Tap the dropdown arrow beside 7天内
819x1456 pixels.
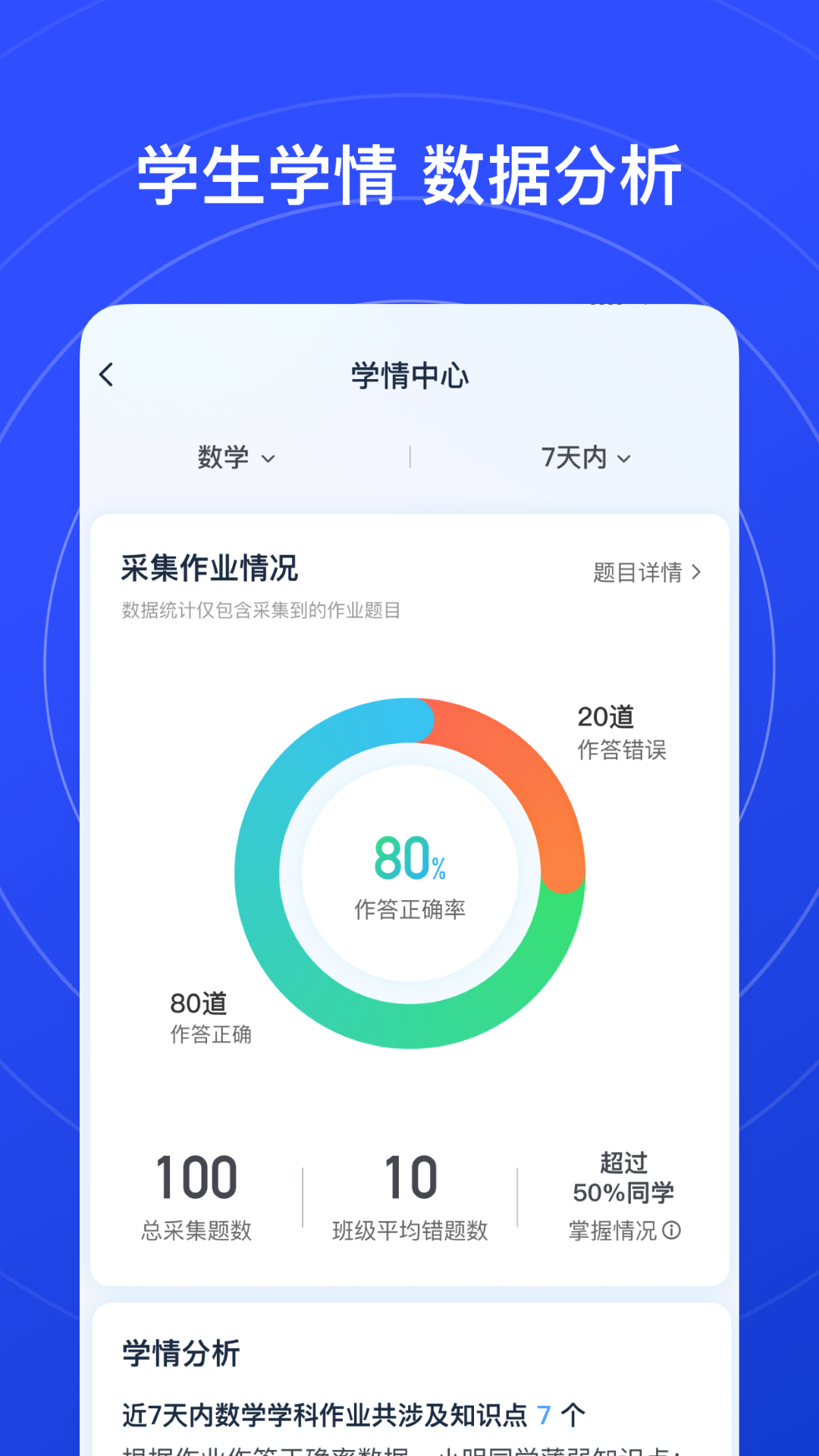623,458
